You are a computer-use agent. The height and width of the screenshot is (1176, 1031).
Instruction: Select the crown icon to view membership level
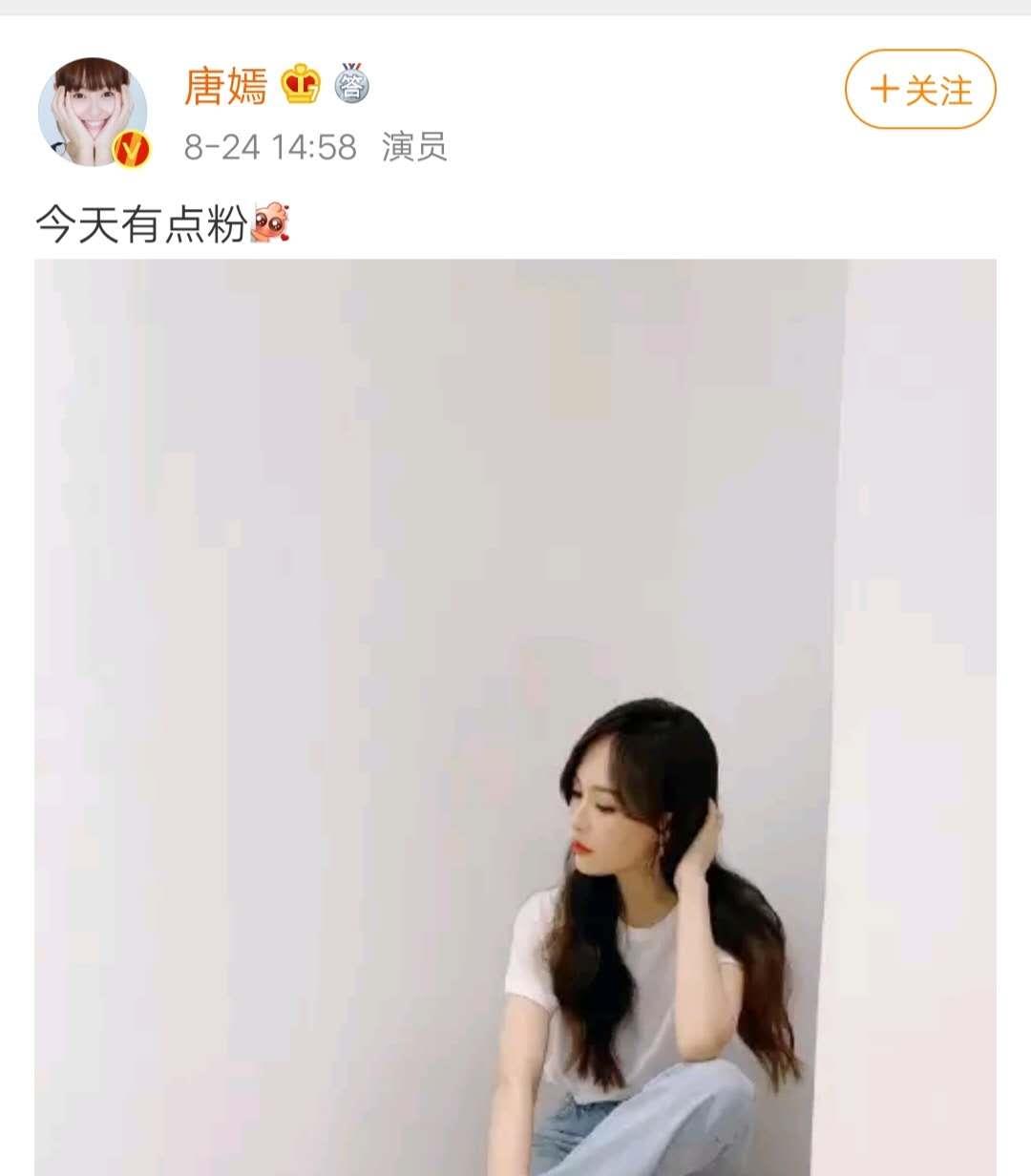(301, 81)
